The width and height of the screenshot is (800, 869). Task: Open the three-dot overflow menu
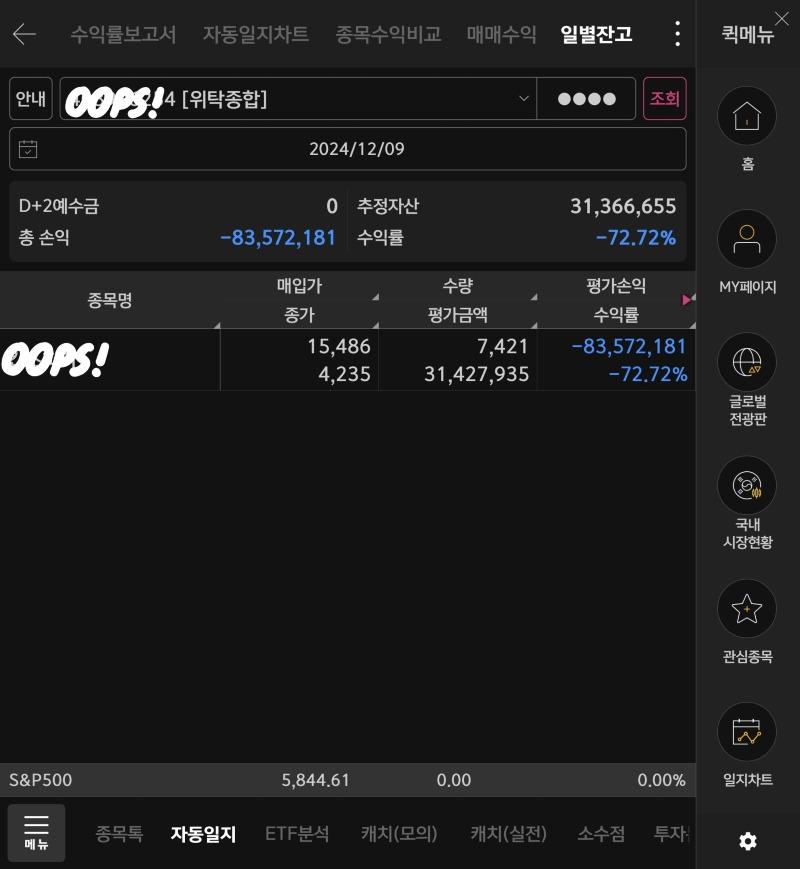[x=677, y=34]
